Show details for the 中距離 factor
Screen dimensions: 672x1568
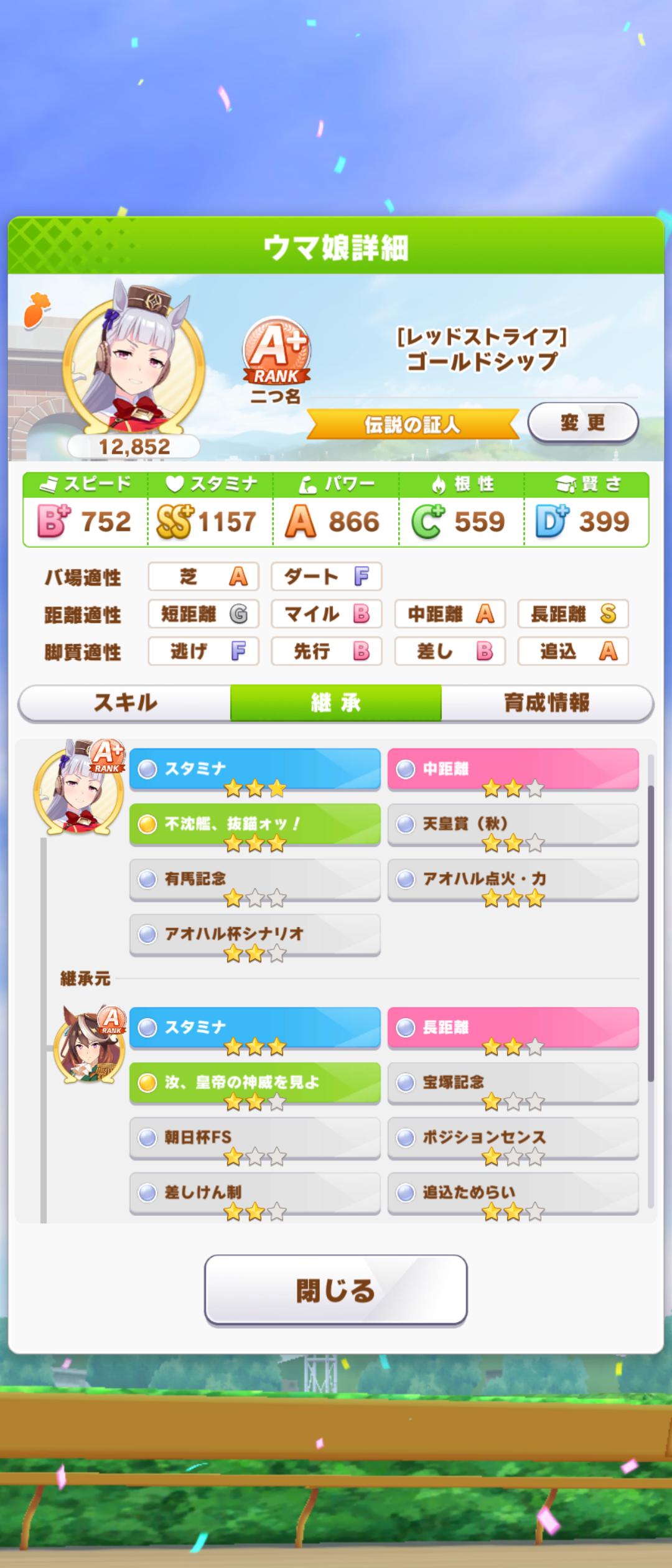tap(513, 770)
